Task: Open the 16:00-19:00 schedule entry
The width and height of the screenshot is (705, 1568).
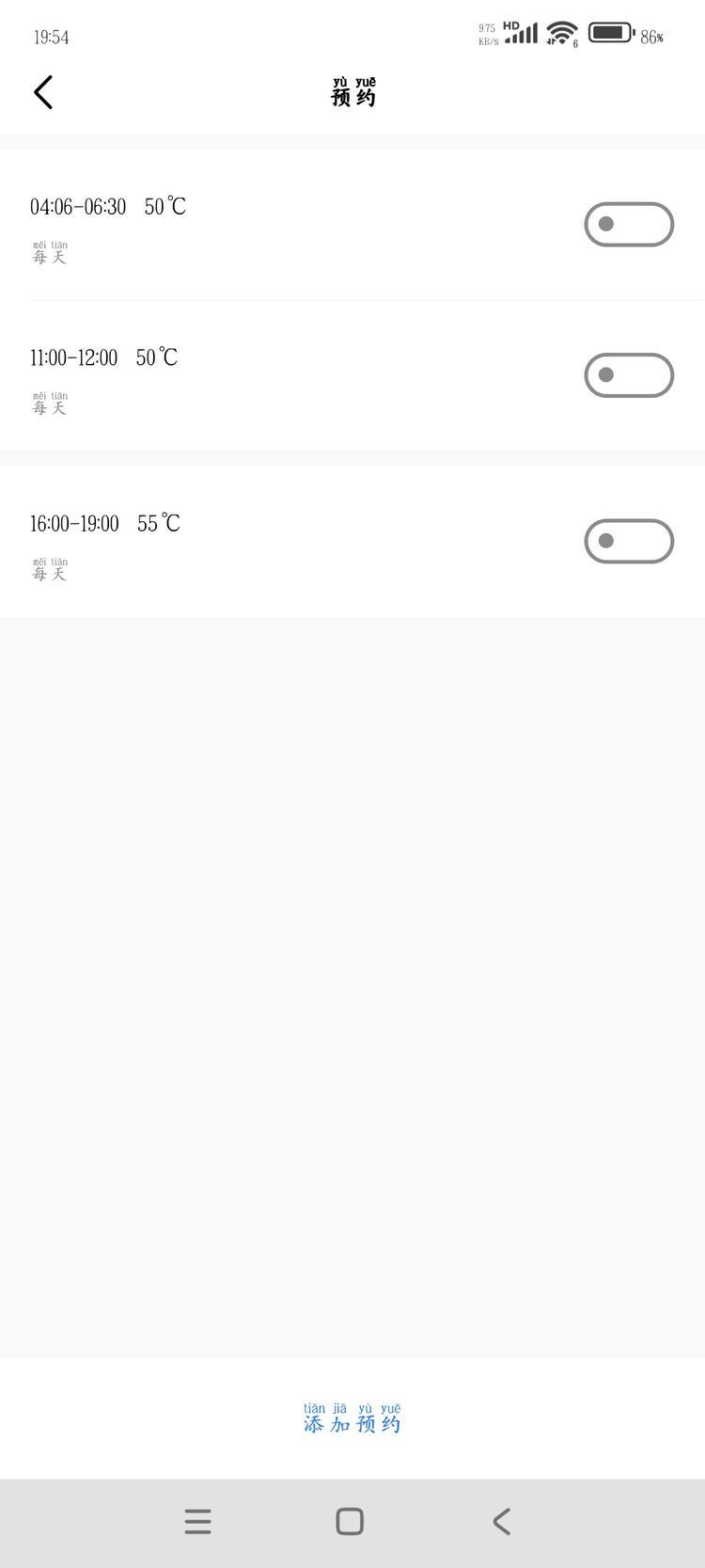Action: [282, 542]
